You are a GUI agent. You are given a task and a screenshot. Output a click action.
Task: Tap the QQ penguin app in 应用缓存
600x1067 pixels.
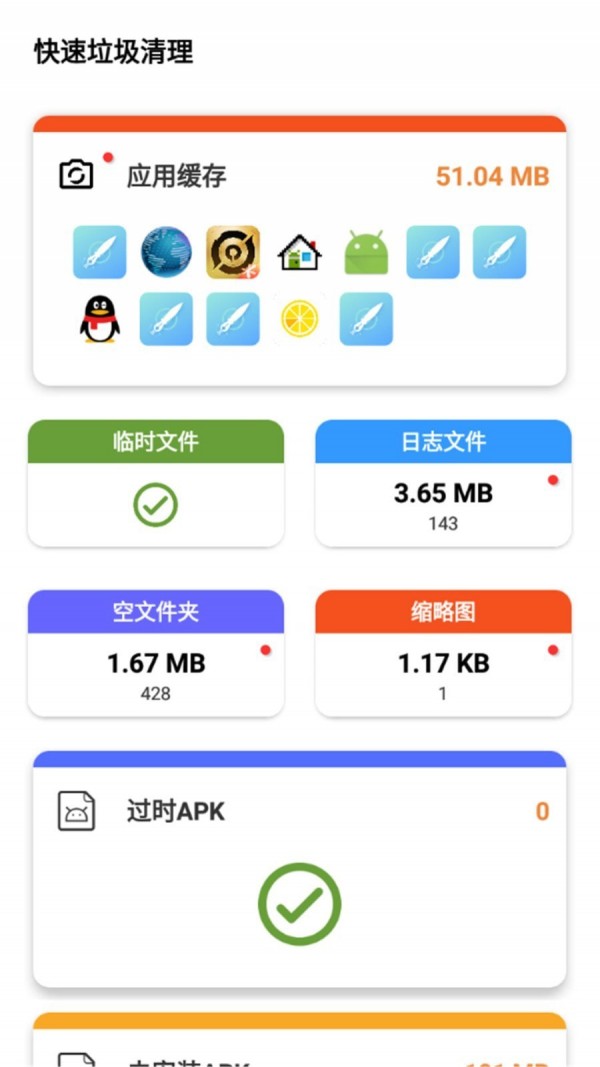pos(99,319)
